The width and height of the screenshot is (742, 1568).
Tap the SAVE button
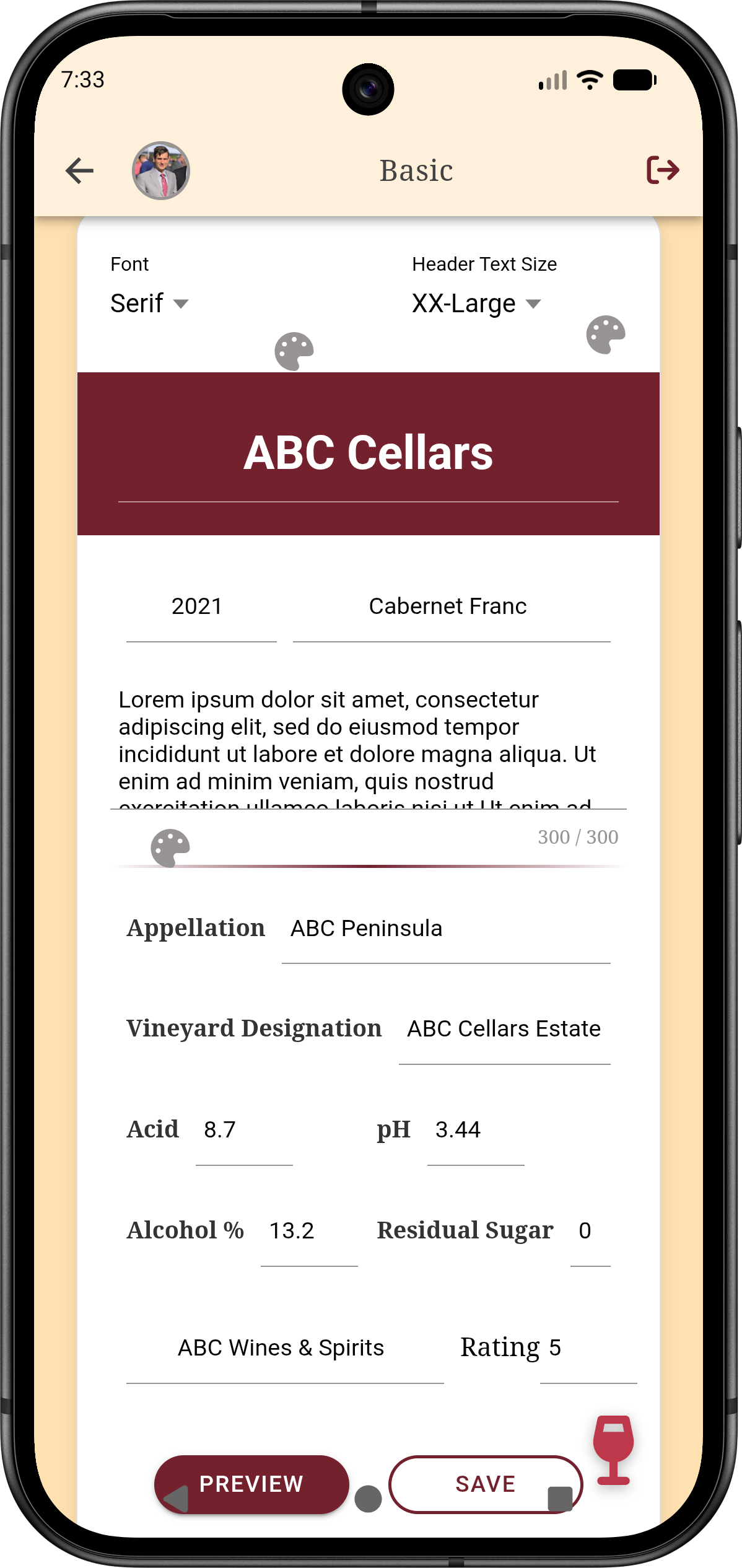point(485,1484)
